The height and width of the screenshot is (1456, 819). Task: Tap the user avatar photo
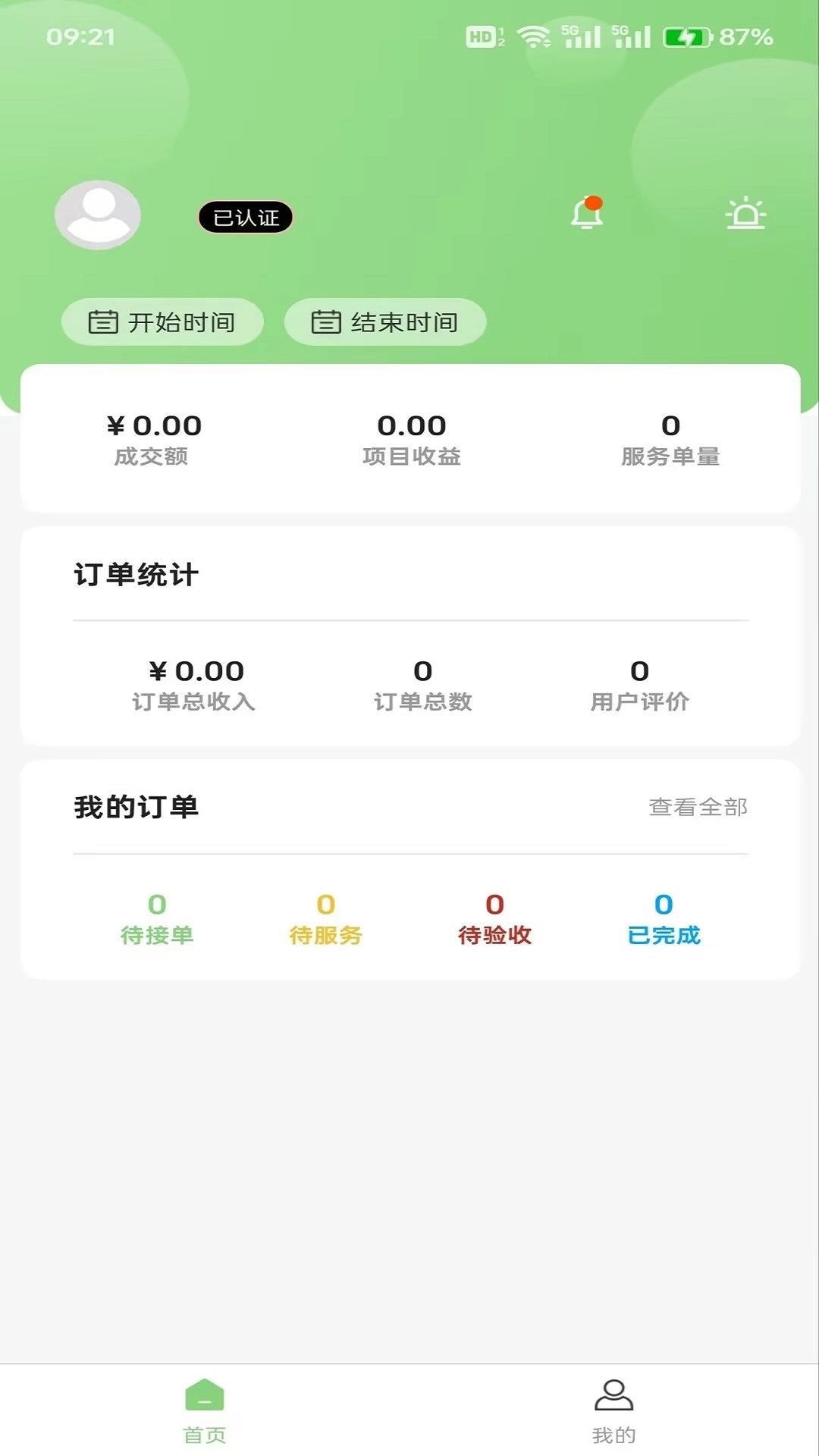click(97, 215)
